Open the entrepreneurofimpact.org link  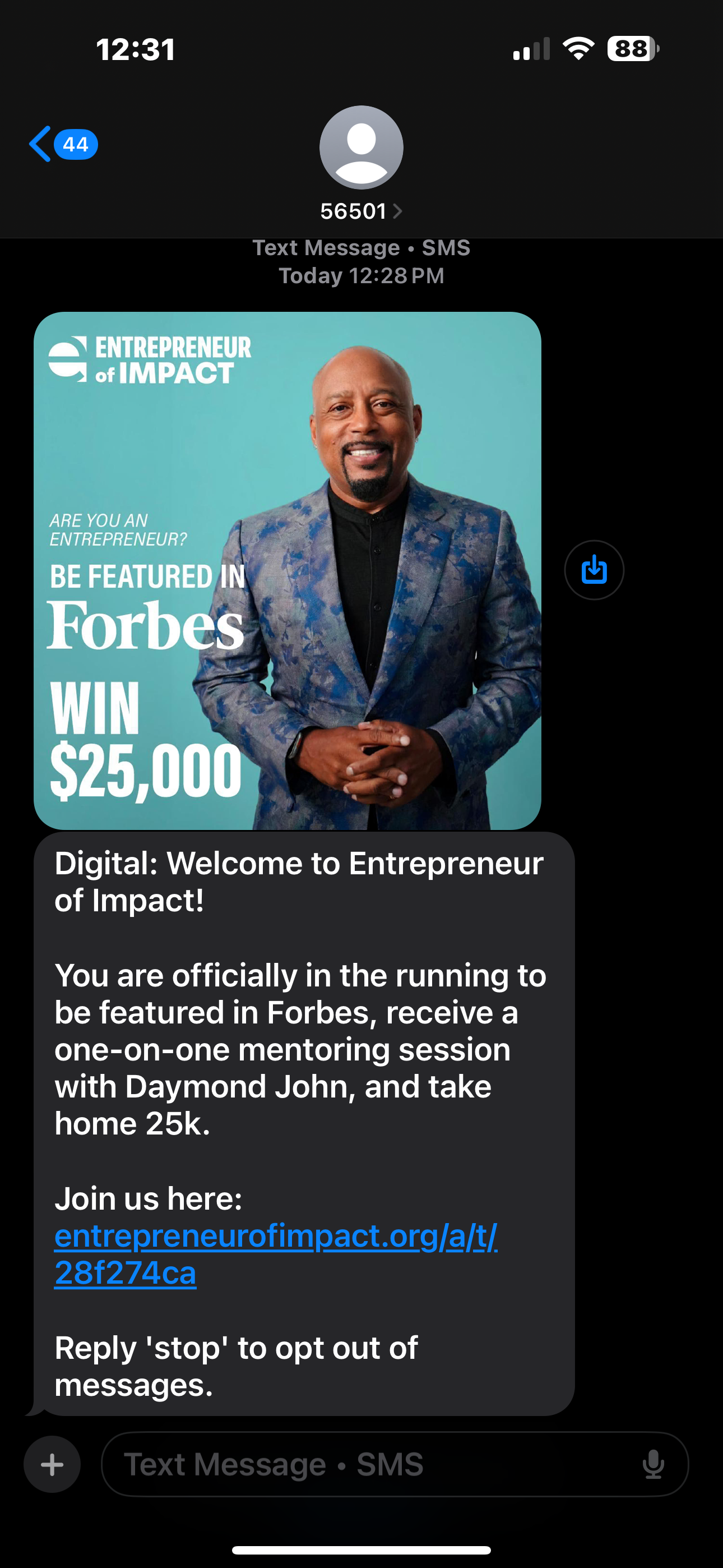[x=275, y=1237]
